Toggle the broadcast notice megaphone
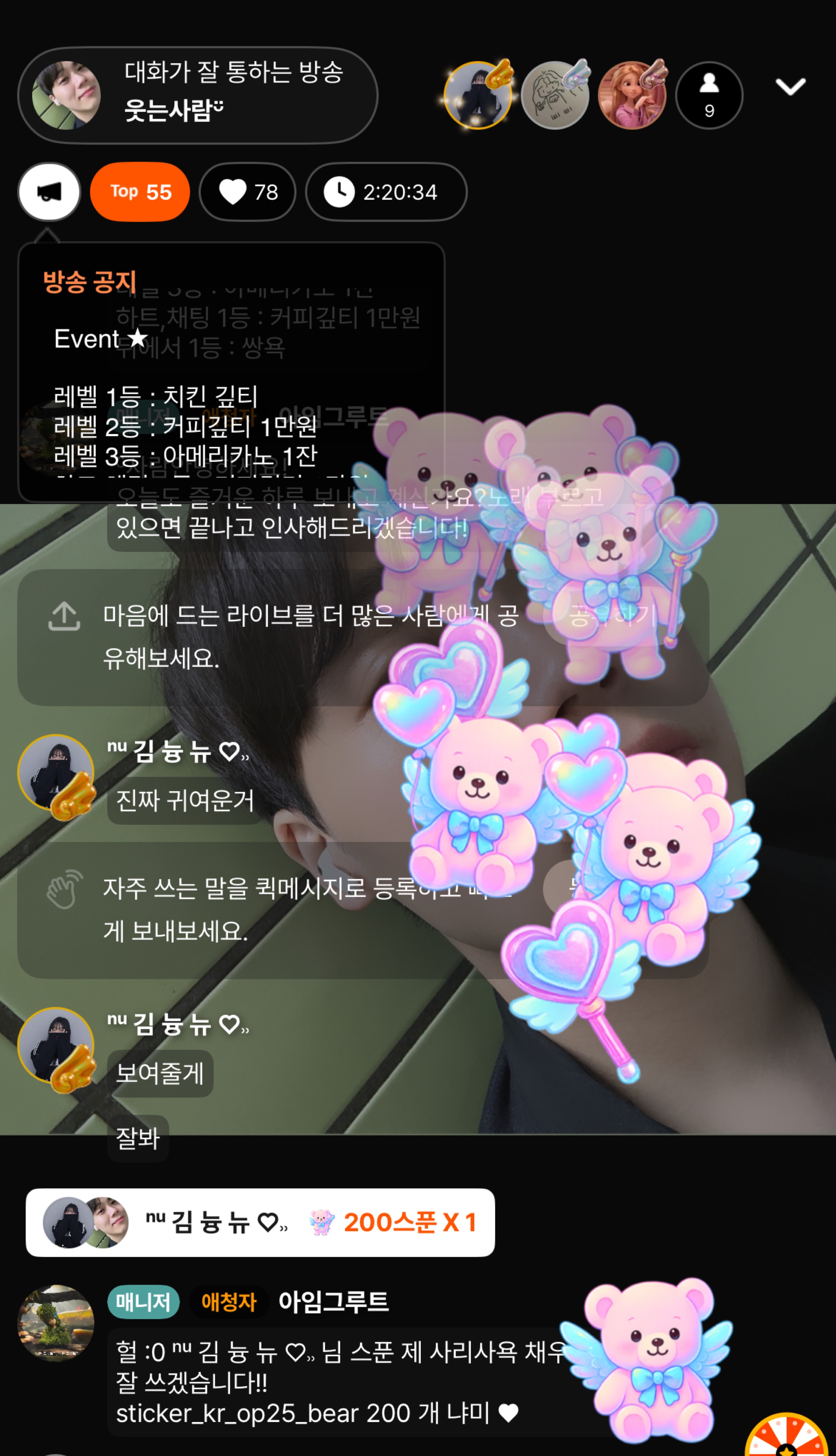The height and width of the screenshot is (1456, 836). click(x=49, y=192)
